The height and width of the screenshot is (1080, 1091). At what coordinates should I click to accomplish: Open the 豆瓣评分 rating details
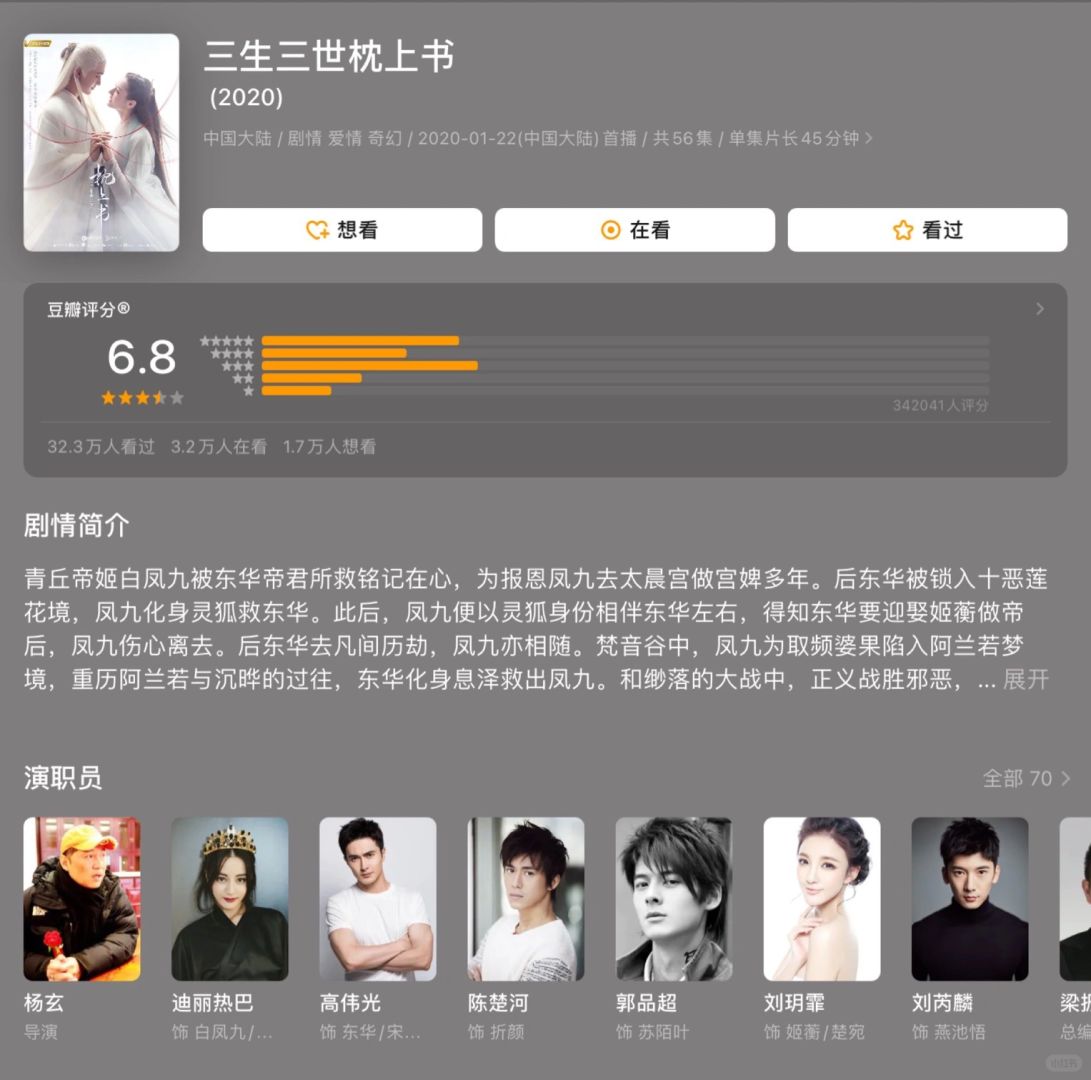point(1039,309)
